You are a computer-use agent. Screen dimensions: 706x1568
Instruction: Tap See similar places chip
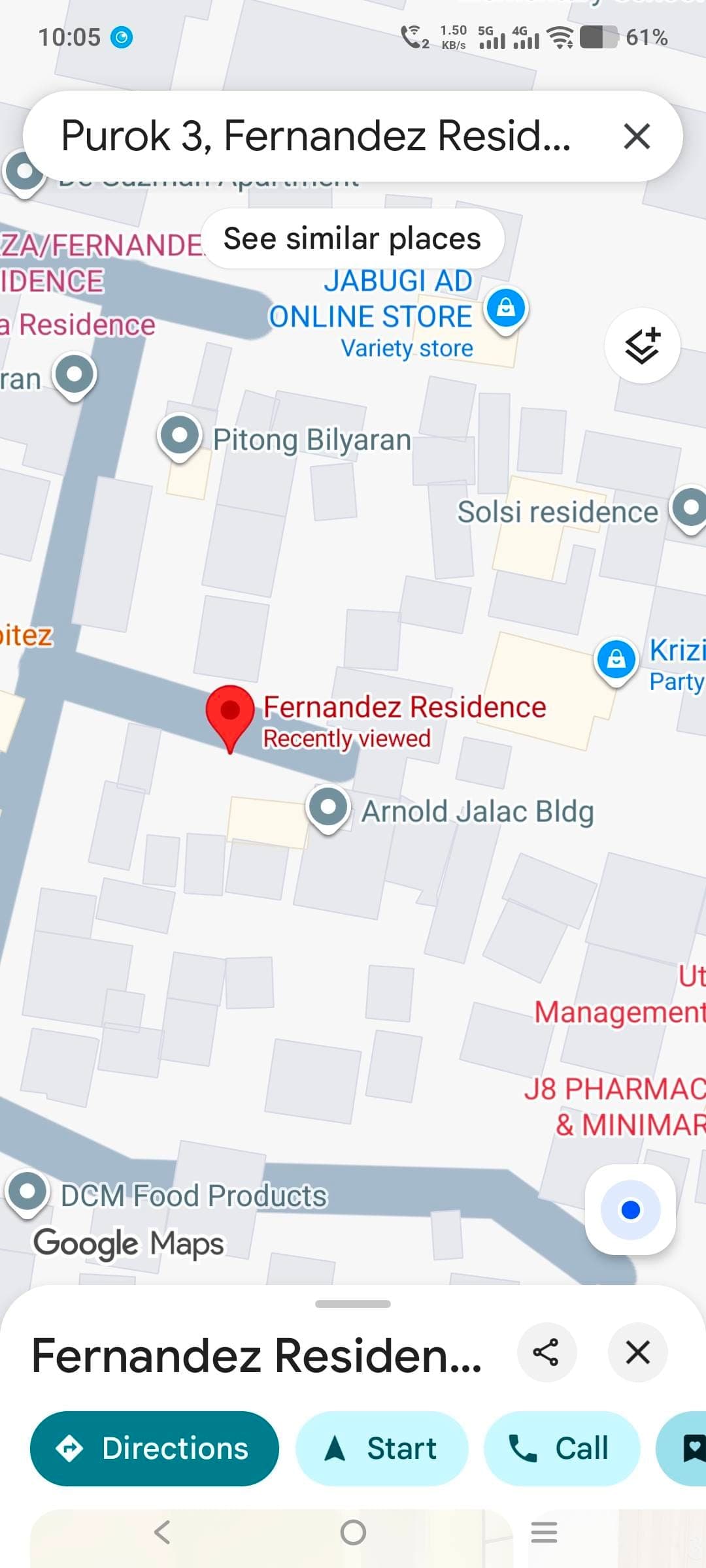coord(352,238)
